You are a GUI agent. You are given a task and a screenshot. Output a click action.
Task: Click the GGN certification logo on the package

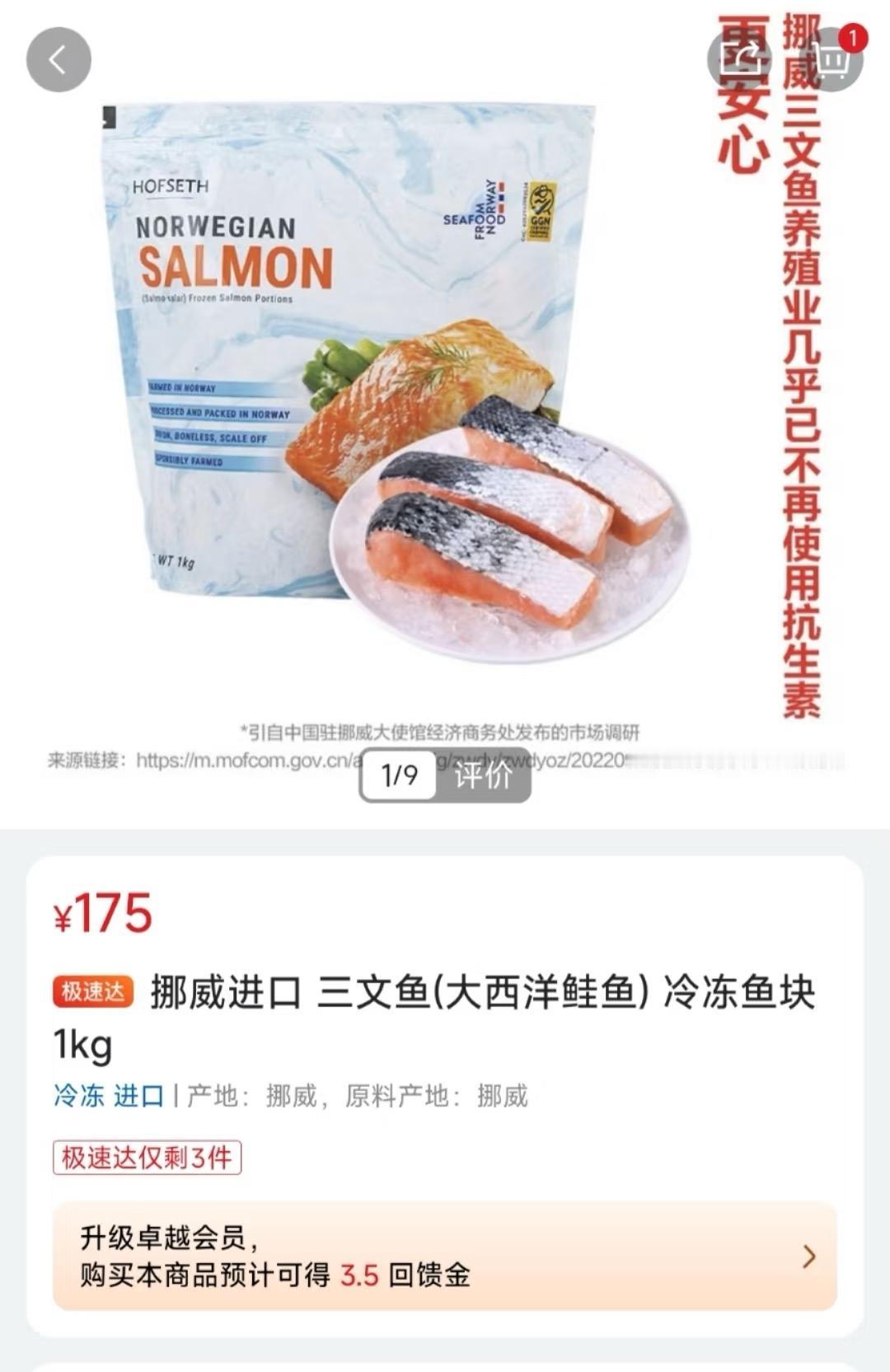540,210
